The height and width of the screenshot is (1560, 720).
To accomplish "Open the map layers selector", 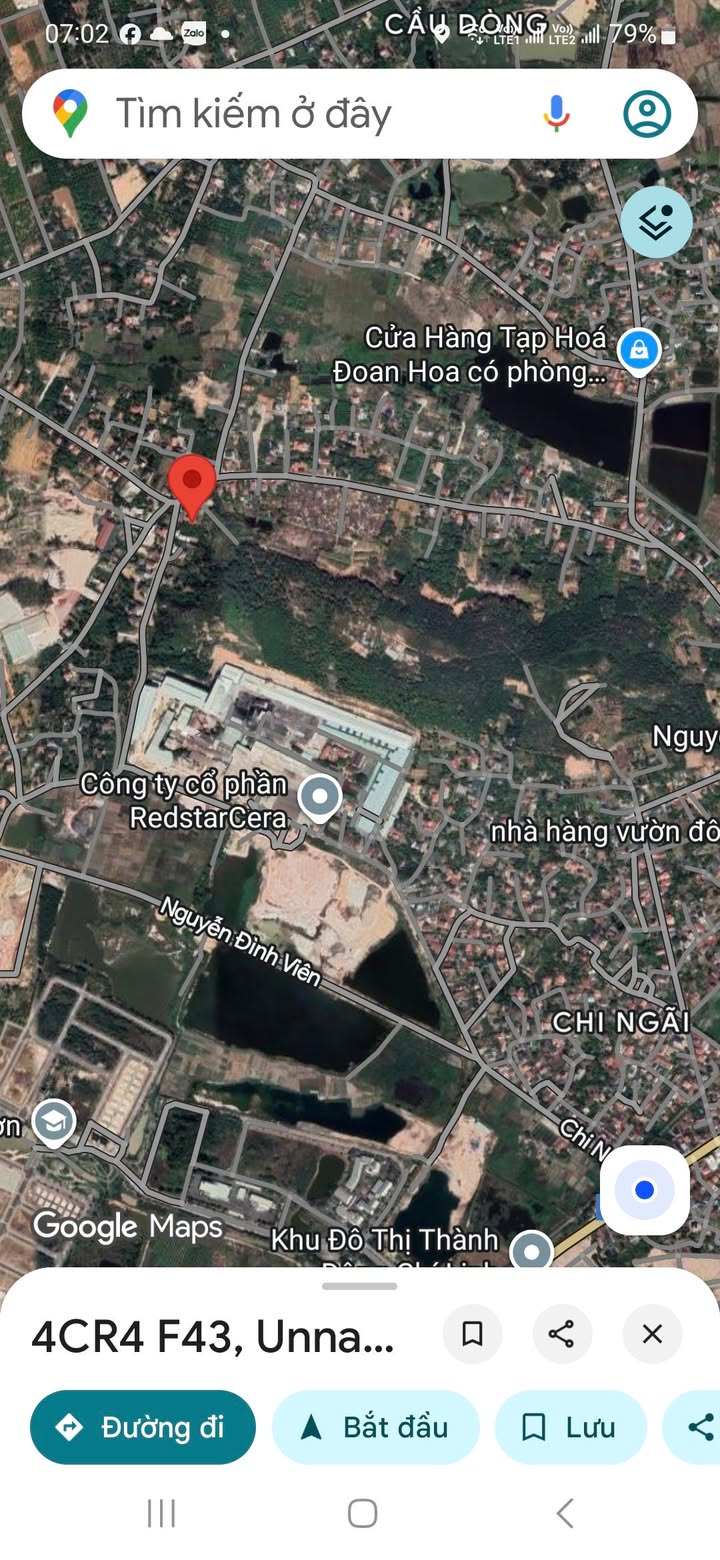I will click(656, 222).
